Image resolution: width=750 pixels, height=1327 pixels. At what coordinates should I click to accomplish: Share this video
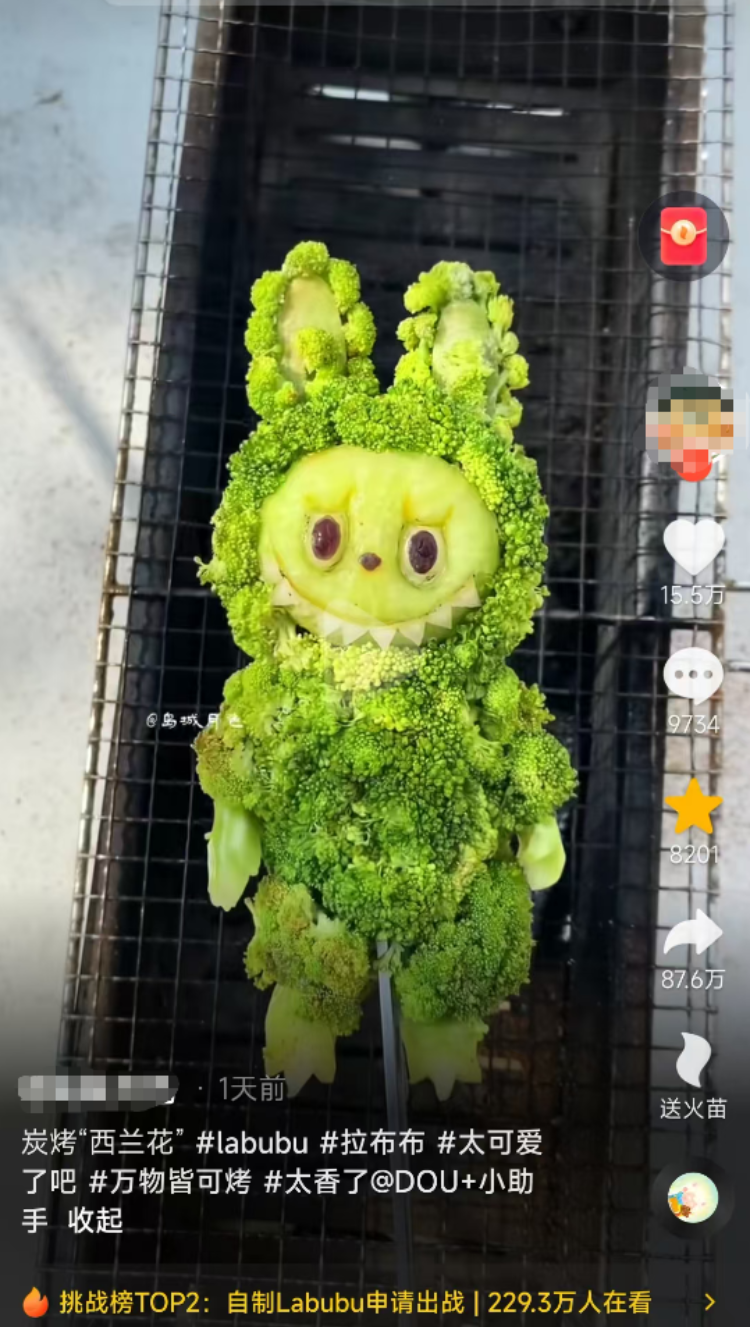(693, 932)
